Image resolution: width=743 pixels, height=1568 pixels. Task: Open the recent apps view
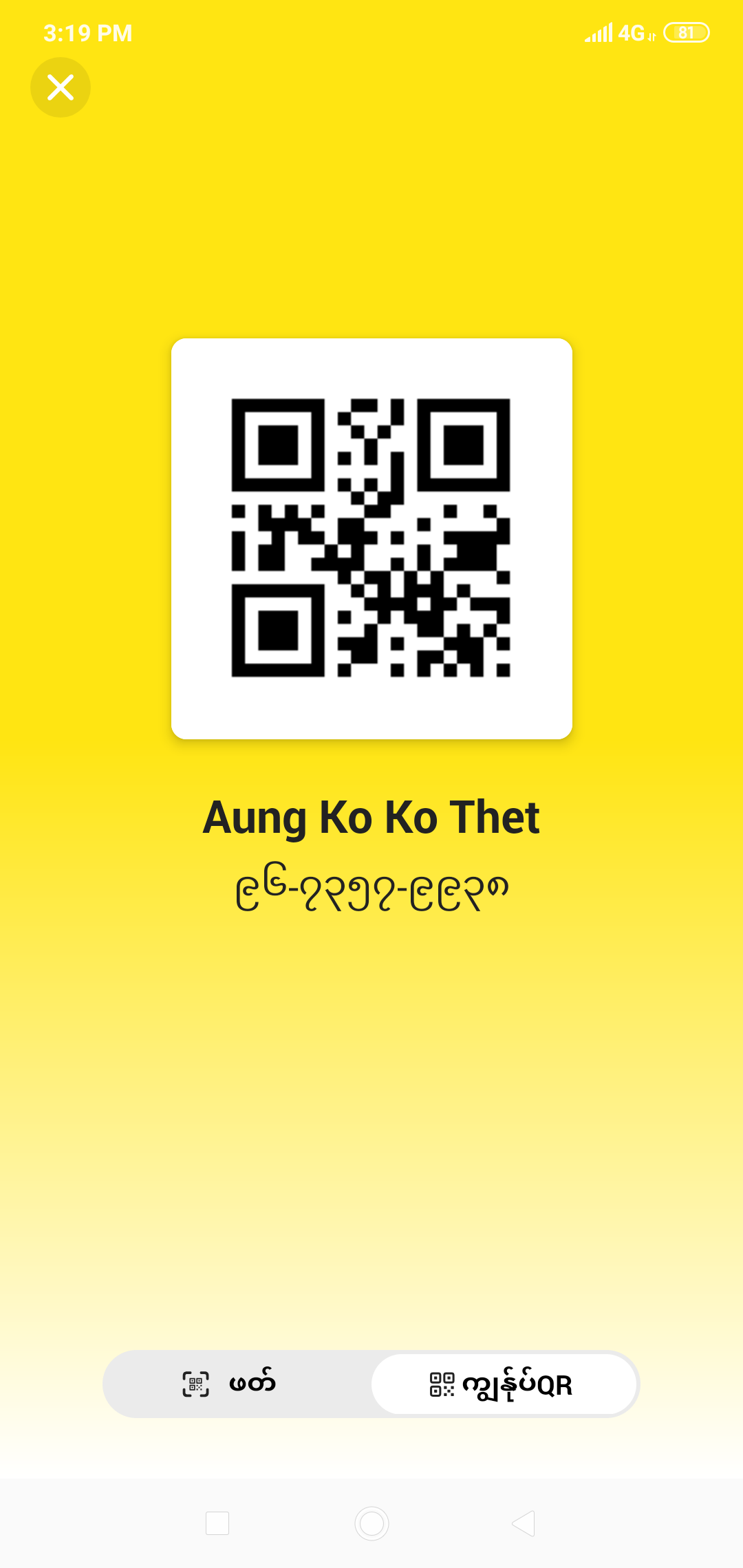click(217, 1523)
